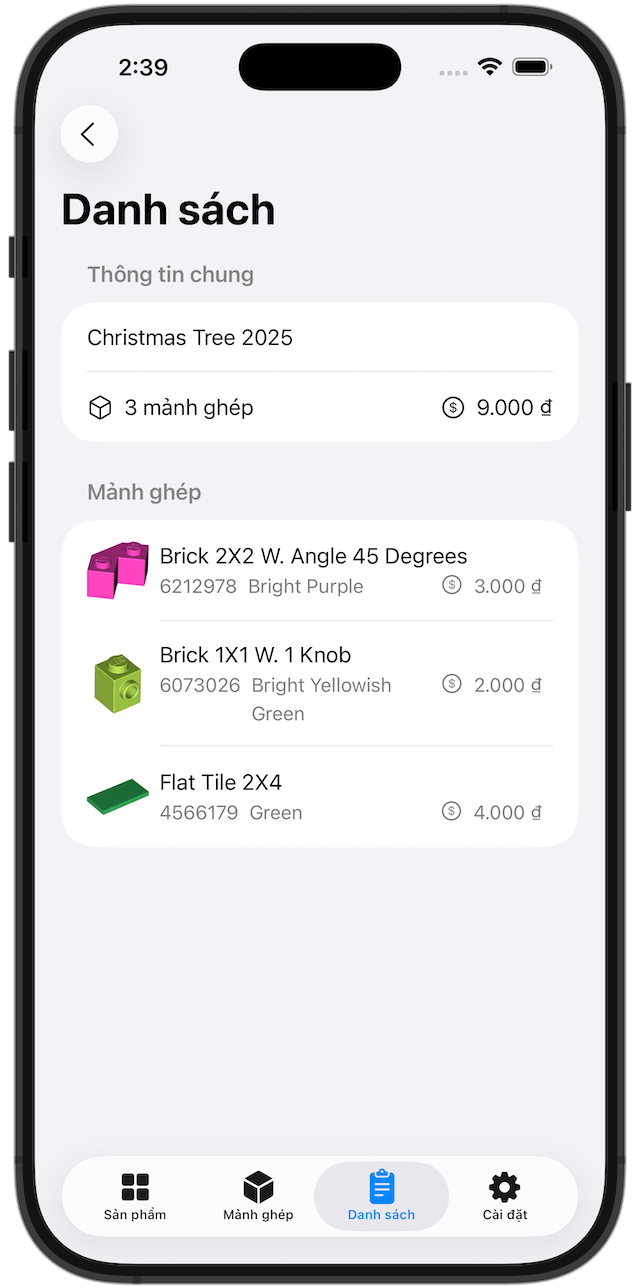Switch to the Mảnh ghép tab
640x1287 pixels.
(258, 1197)
